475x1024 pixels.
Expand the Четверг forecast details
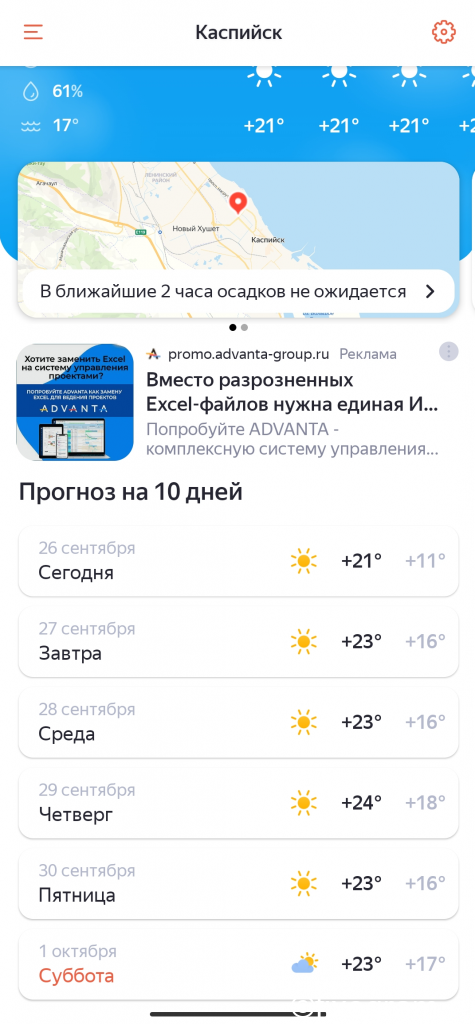click(238, 803)
